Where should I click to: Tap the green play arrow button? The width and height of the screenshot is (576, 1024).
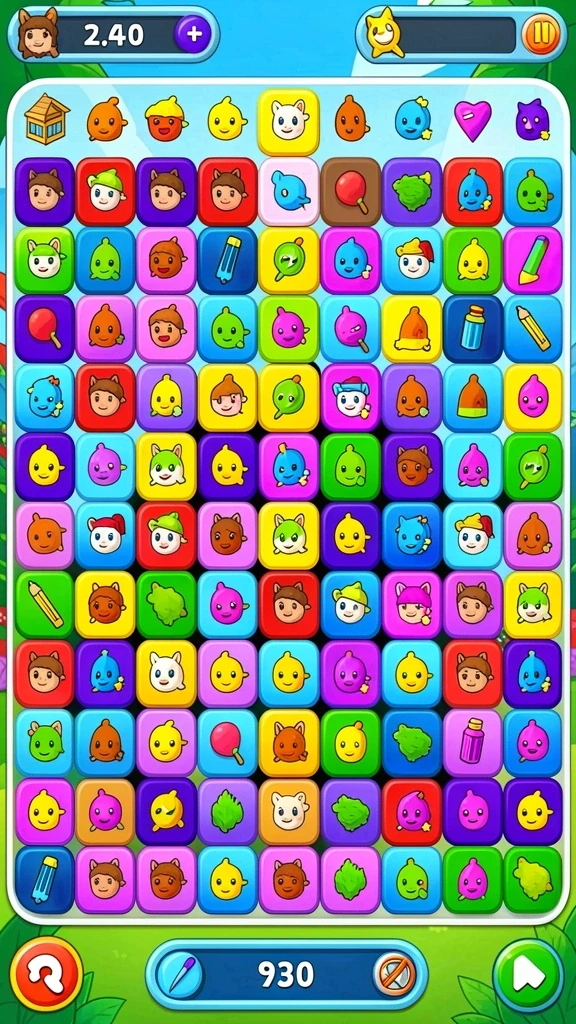coord(528,975)
